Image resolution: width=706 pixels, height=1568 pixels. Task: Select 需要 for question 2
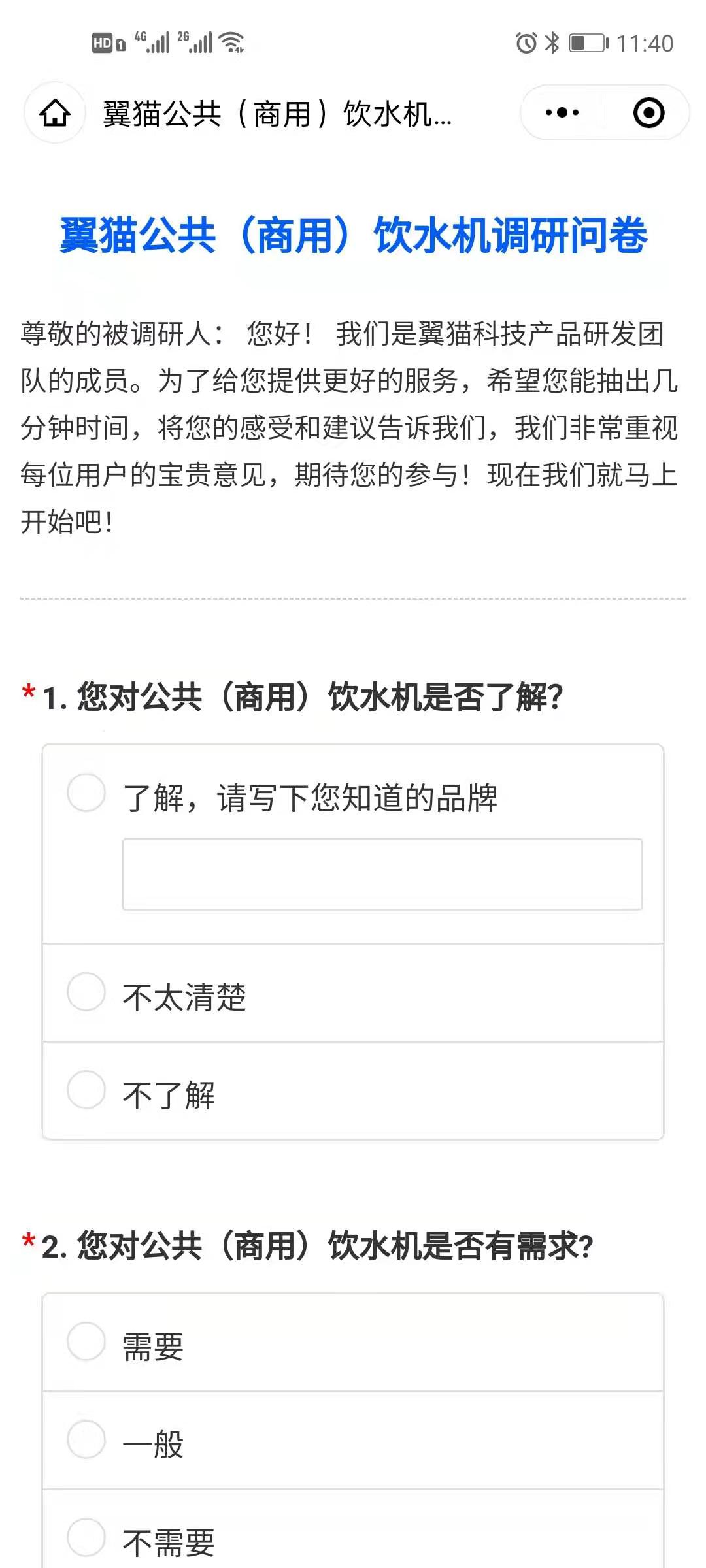point(353,1343)
